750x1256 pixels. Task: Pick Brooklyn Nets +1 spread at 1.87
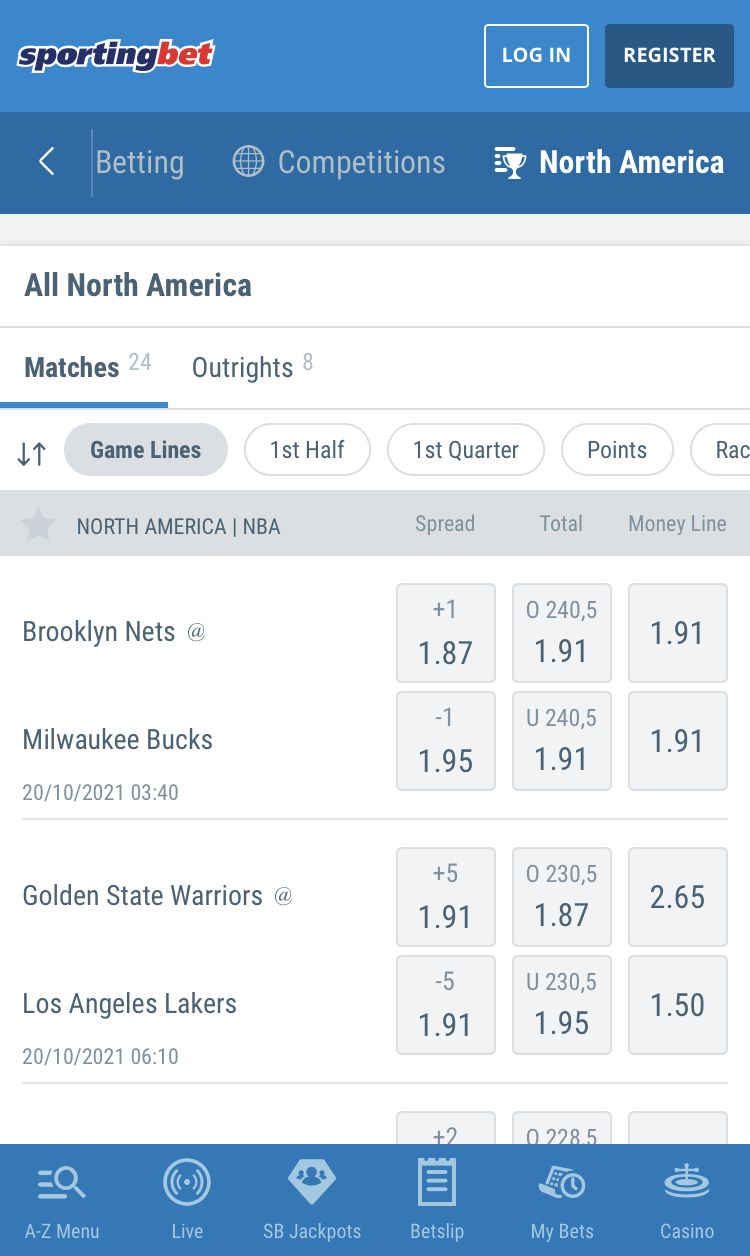(x=446, y=633)
